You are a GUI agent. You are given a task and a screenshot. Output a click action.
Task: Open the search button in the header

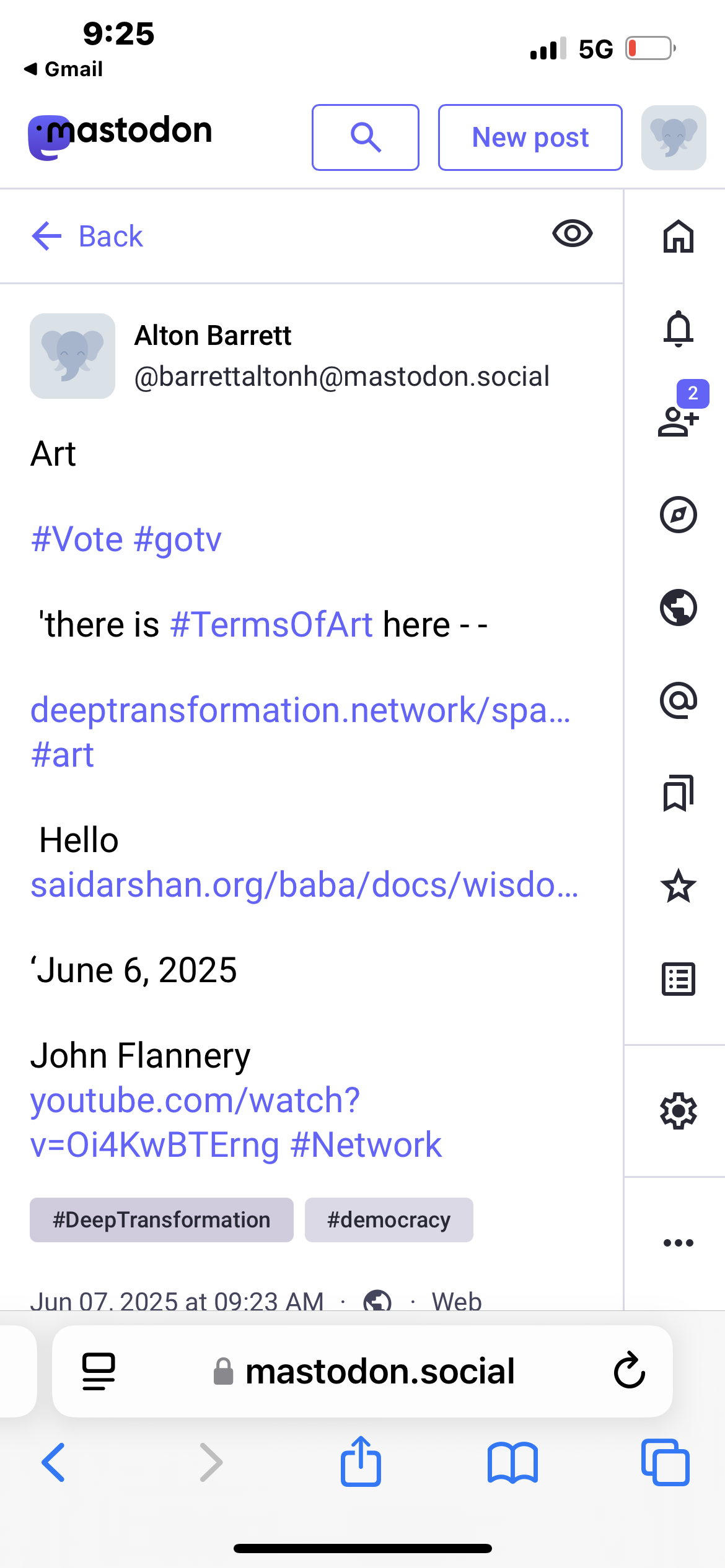point(366,137)
